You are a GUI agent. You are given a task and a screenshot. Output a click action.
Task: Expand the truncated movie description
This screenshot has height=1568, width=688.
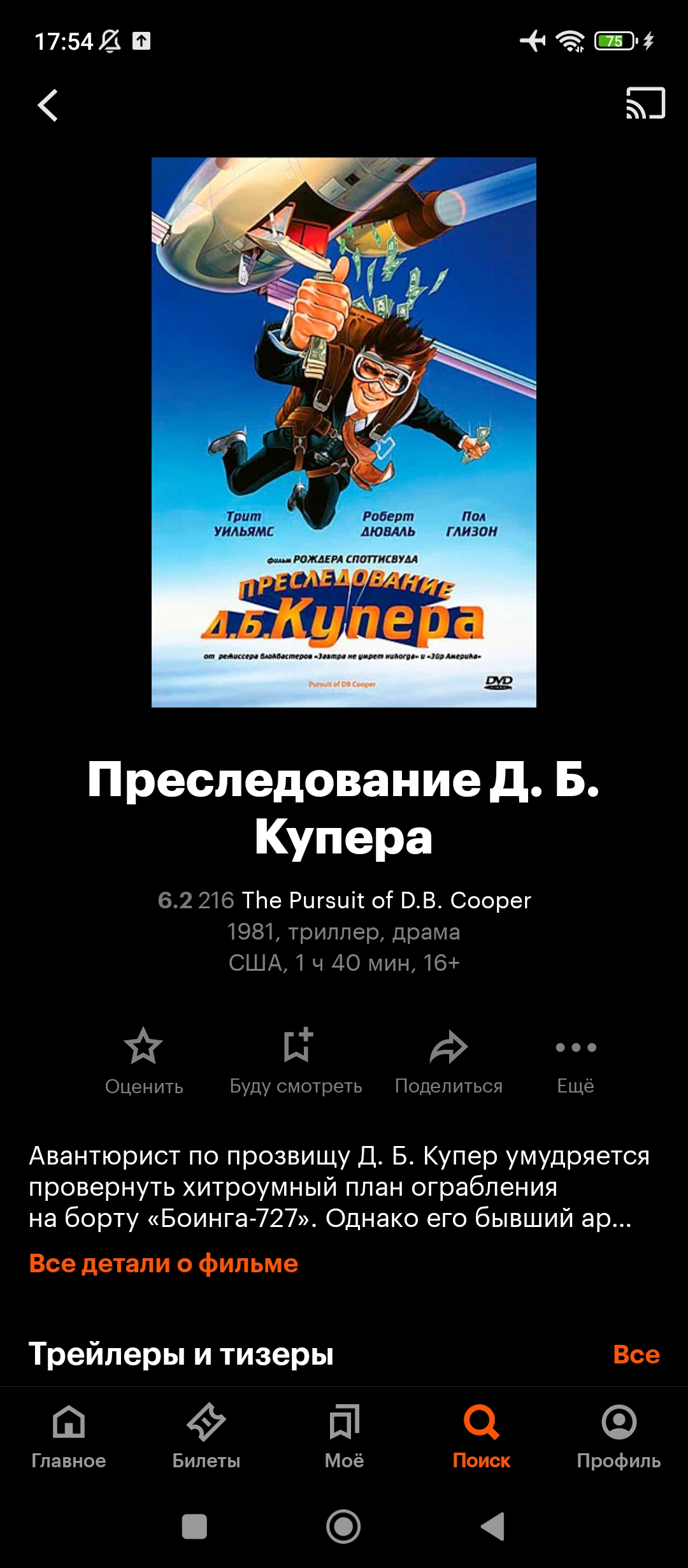coord(339,1187)
